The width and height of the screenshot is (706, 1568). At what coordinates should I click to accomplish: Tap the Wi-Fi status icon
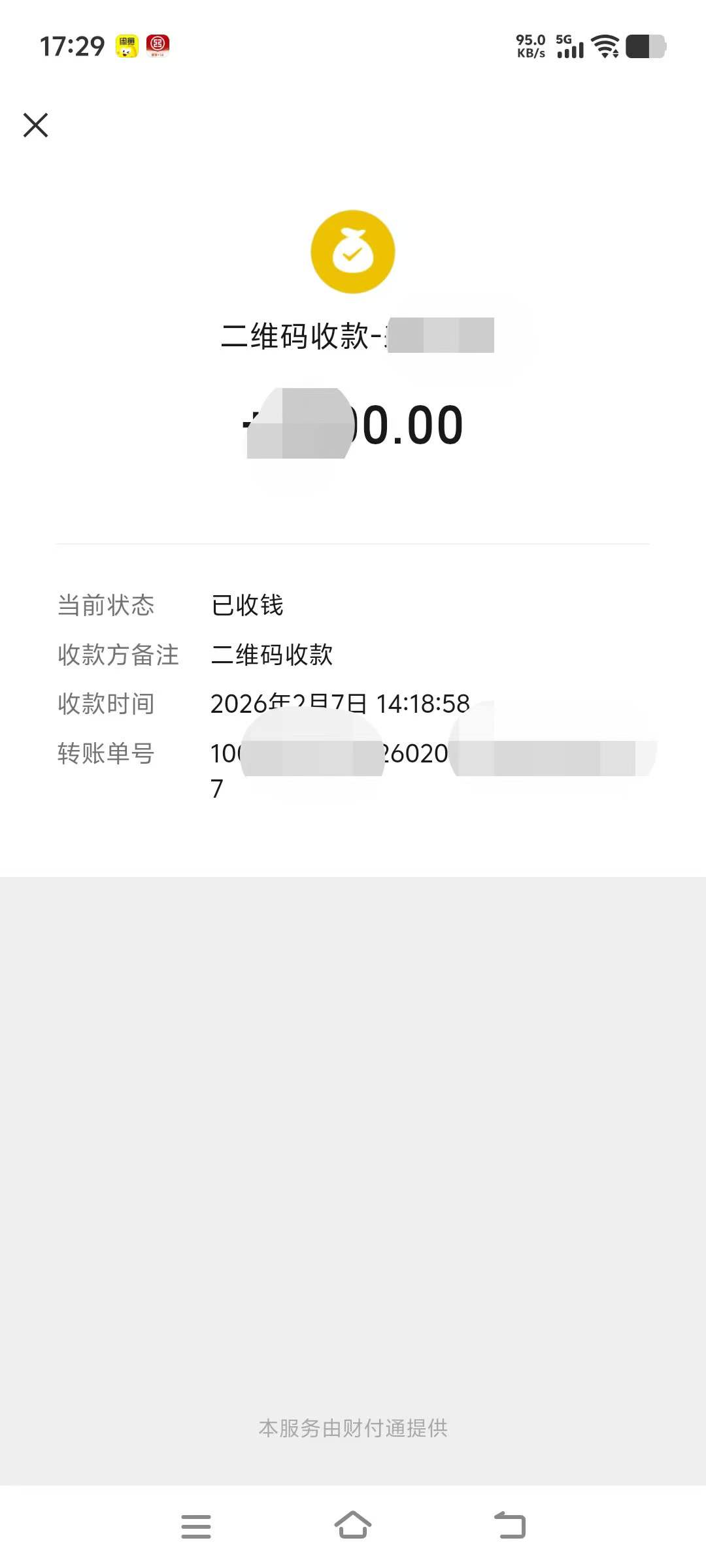point(605,47)
